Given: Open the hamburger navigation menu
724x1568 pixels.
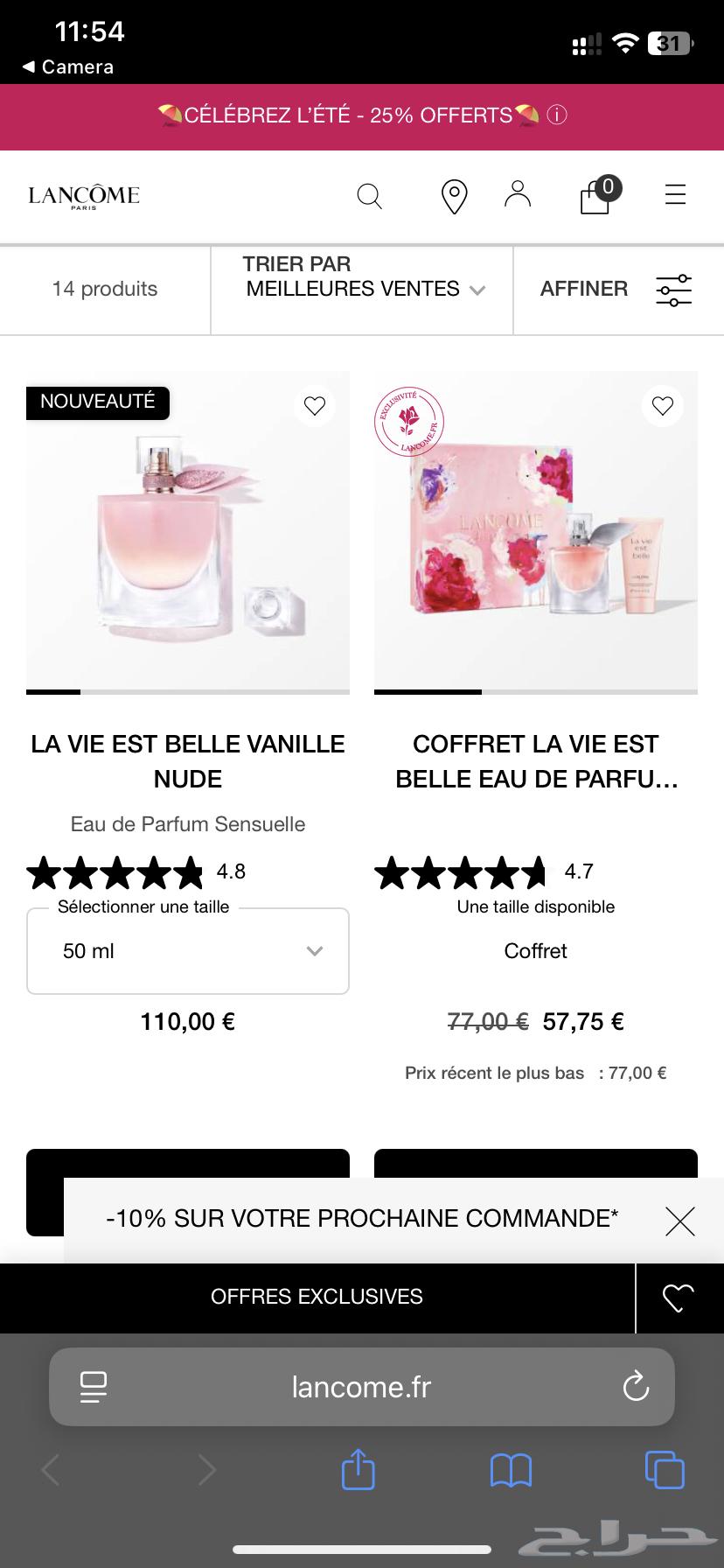Looking at the screenshot, I should click(675, 195).
